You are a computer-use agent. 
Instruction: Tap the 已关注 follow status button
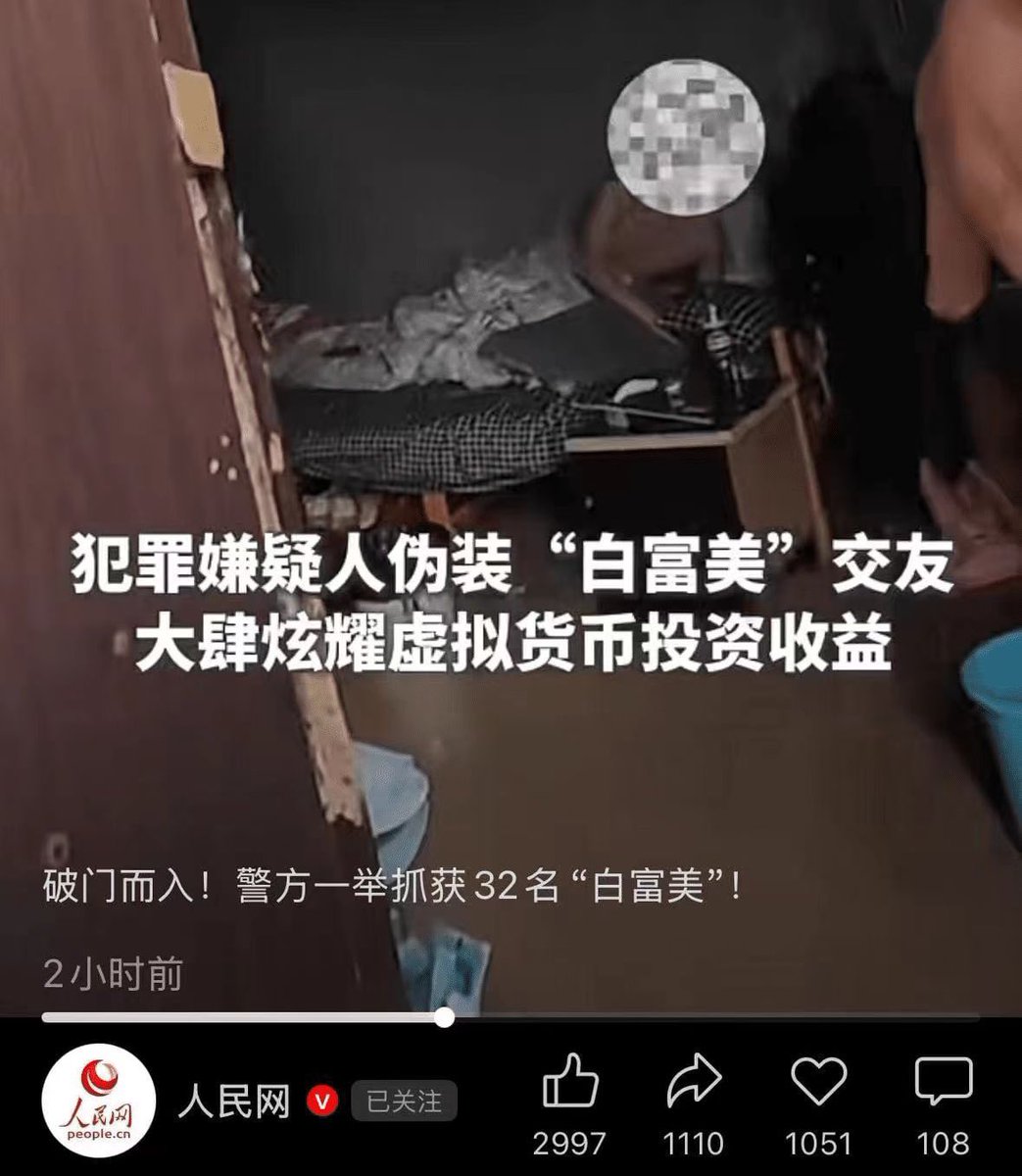click(404, 1102)
